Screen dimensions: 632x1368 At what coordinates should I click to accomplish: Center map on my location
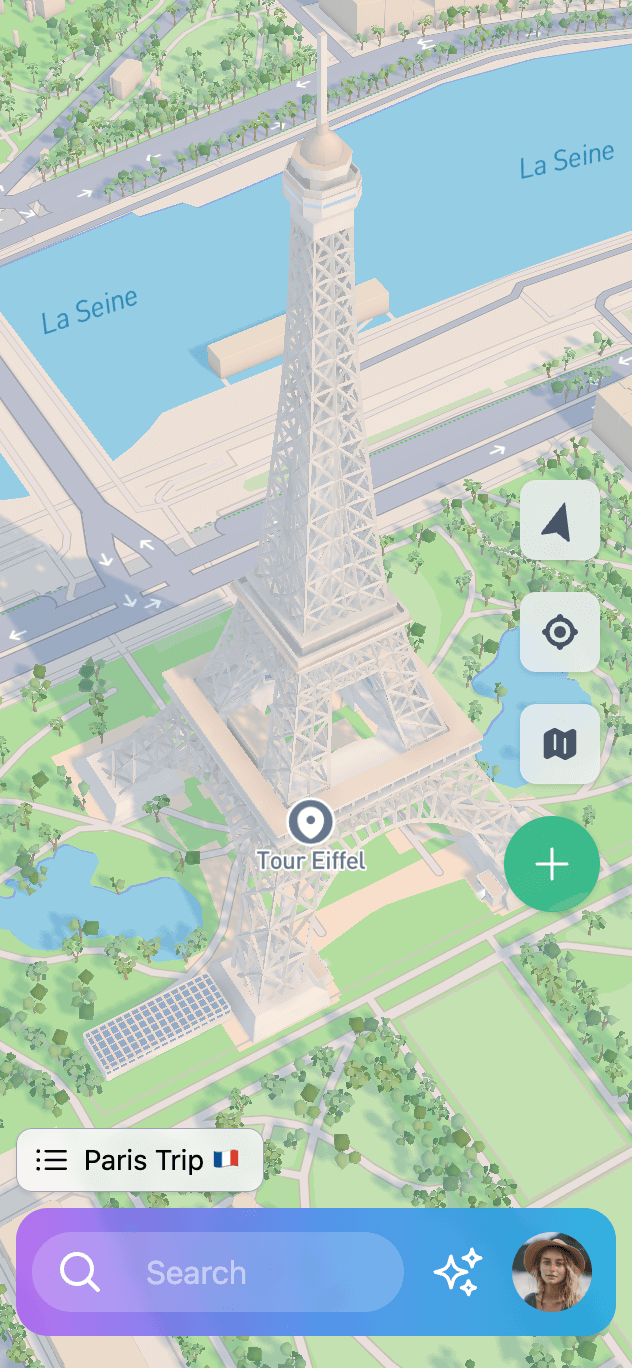[560, 632]
